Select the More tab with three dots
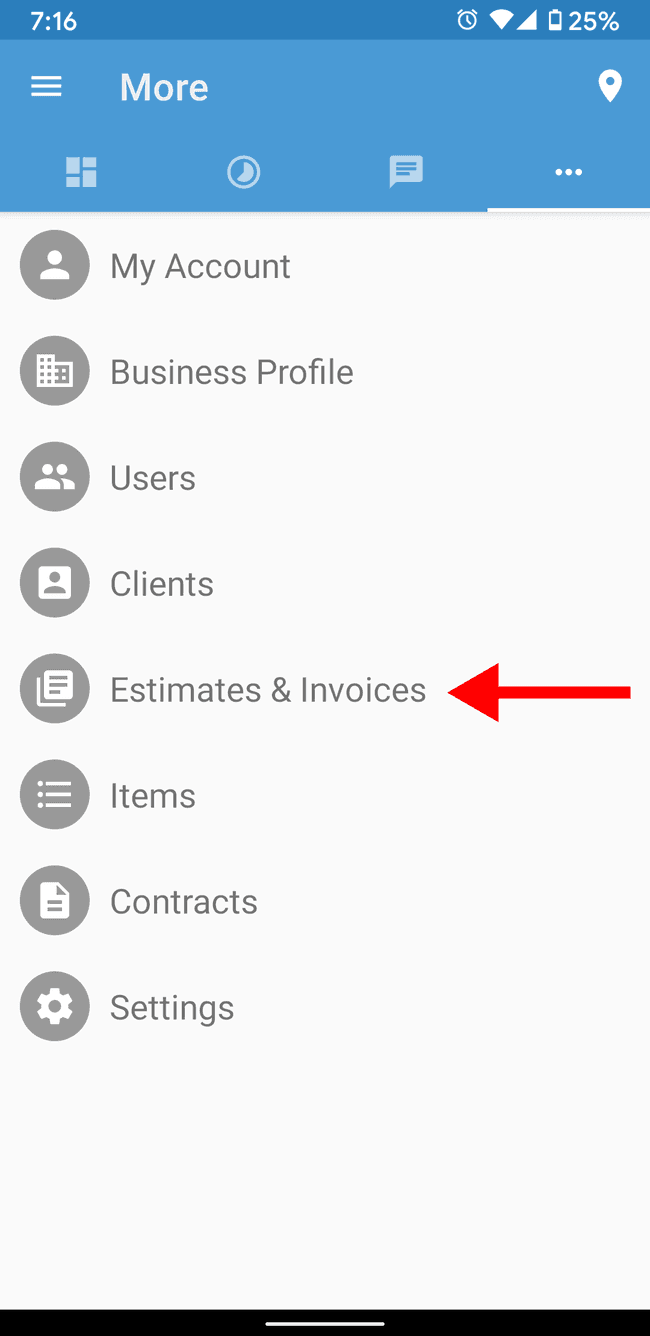The image size is (650, 1336). pos(569,172)
